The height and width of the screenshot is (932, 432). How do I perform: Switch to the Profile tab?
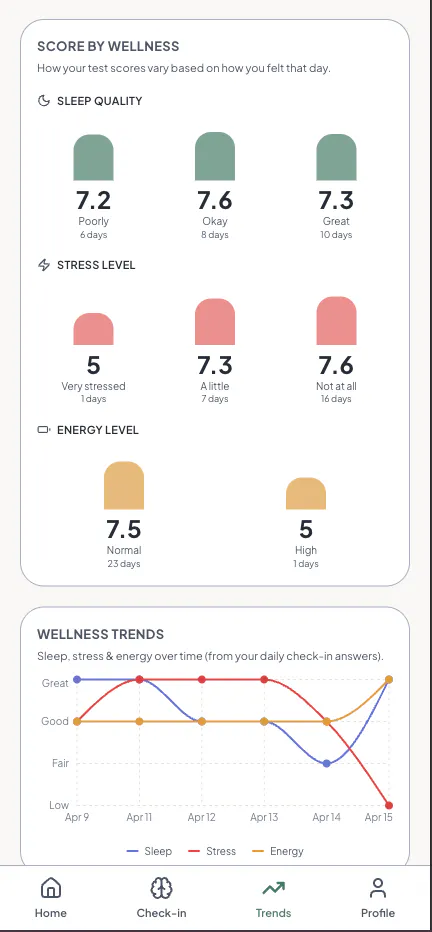(x=378, y=898)
